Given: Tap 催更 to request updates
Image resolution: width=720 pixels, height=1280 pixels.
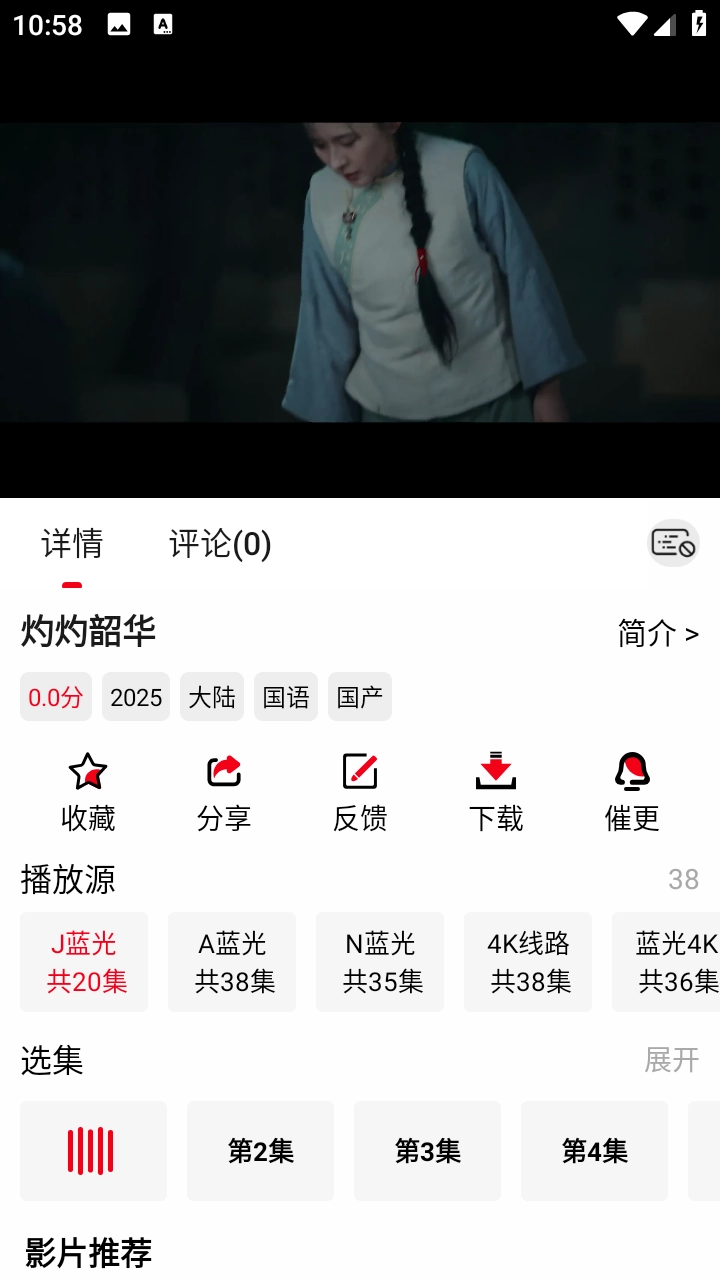Looking at the screenshot, I should tap(632, 792).
